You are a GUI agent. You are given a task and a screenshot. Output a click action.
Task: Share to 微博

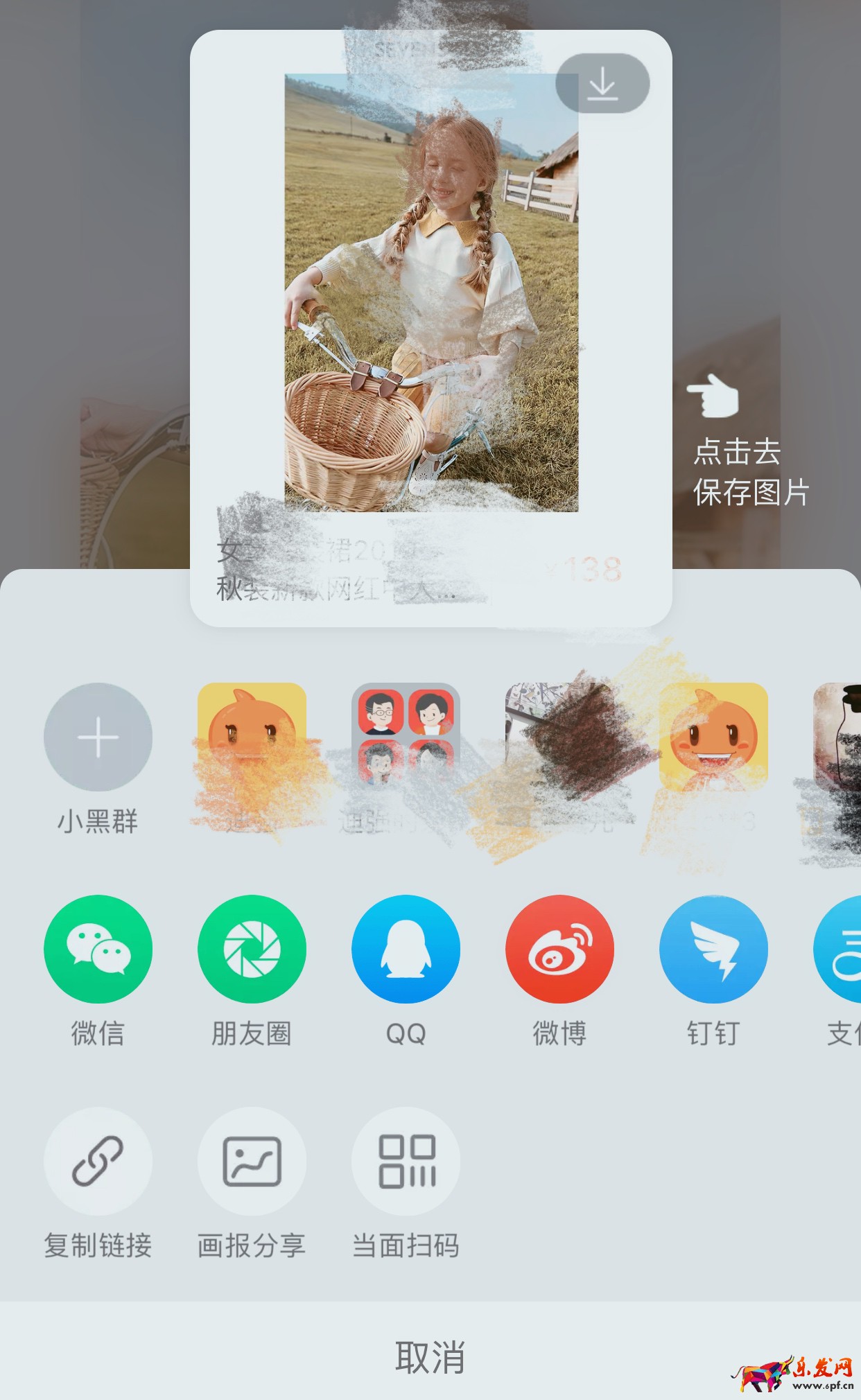click(x=559, y=950)
